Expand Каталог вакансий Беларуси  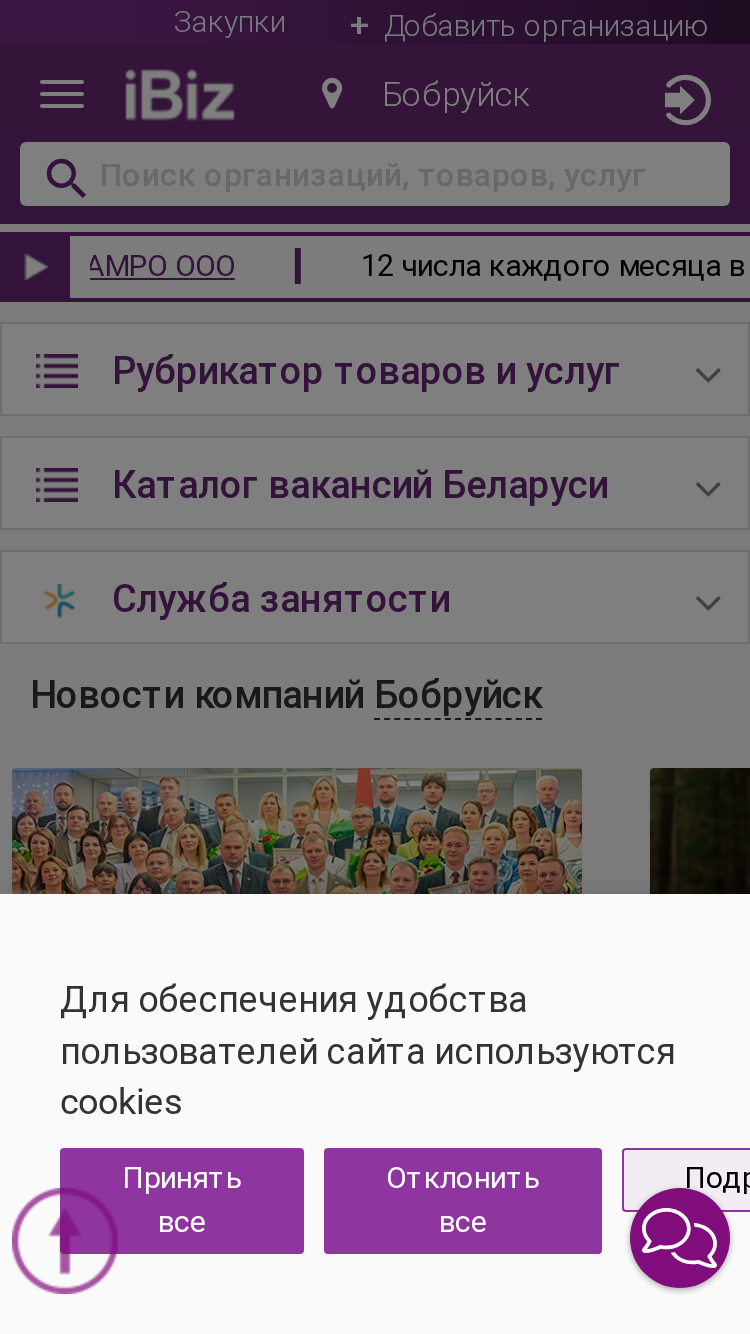click(375, 484)
